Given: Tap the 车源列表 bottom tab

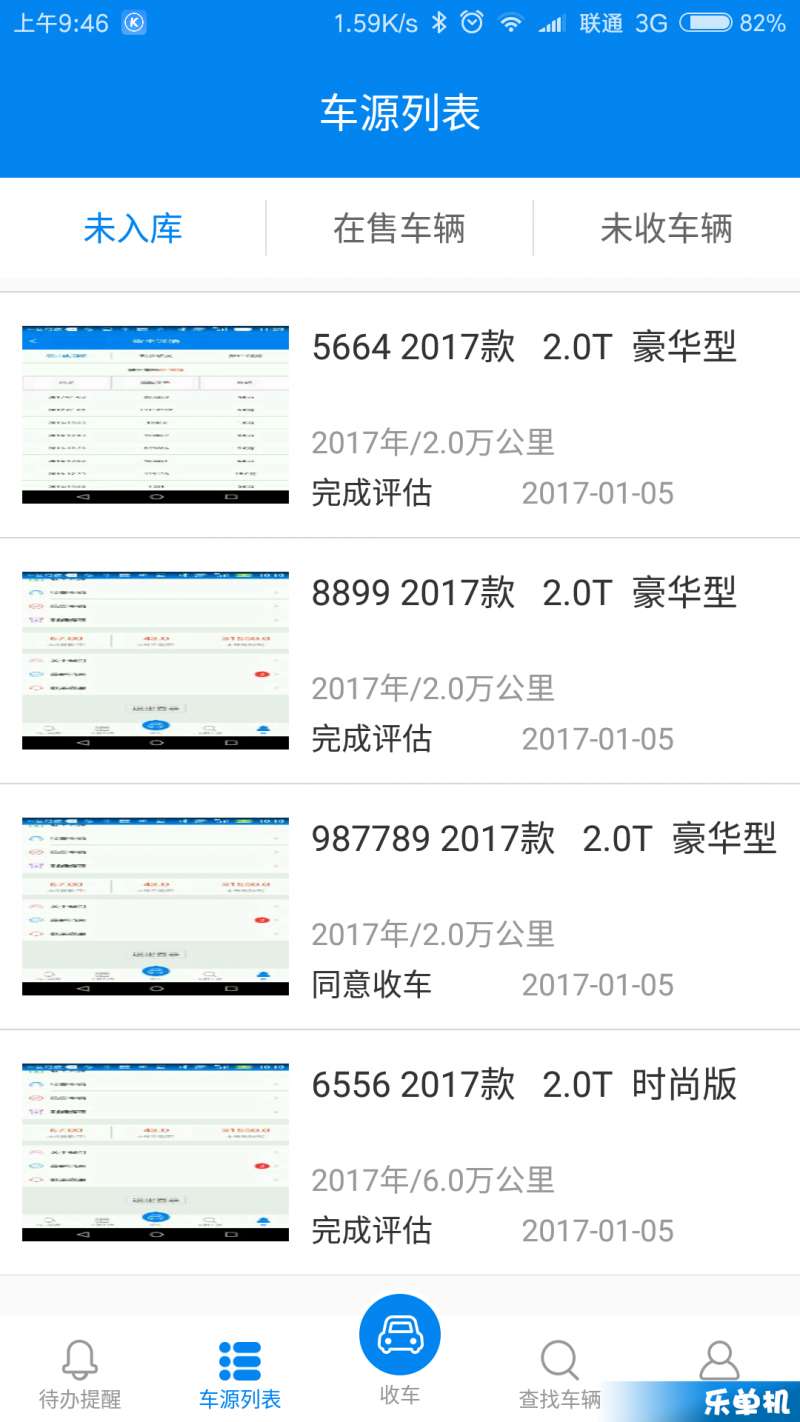Looking at the screenshot, I should (x=240, y=1374).
